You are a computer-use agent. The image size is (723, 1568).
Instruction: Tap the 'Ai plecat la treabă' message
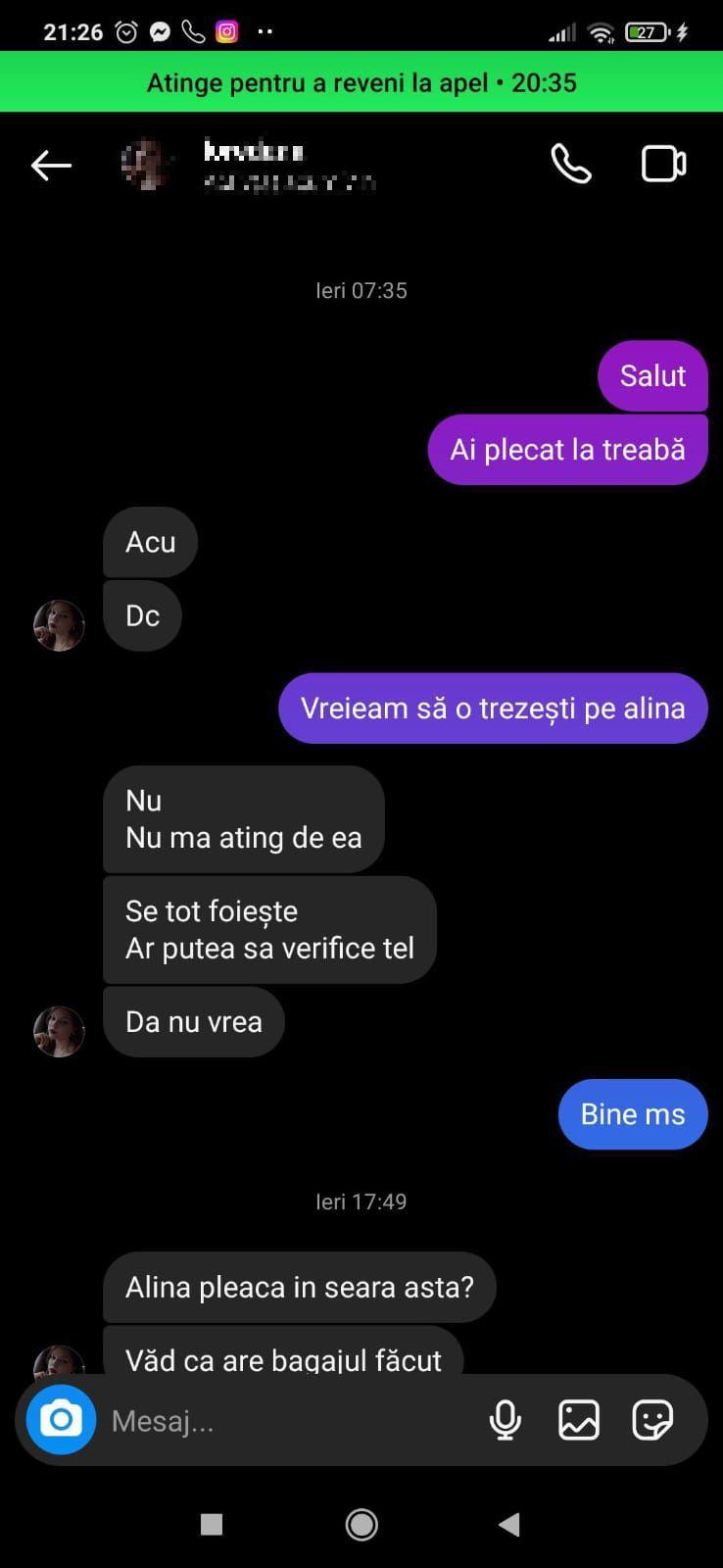pos(567,449)
